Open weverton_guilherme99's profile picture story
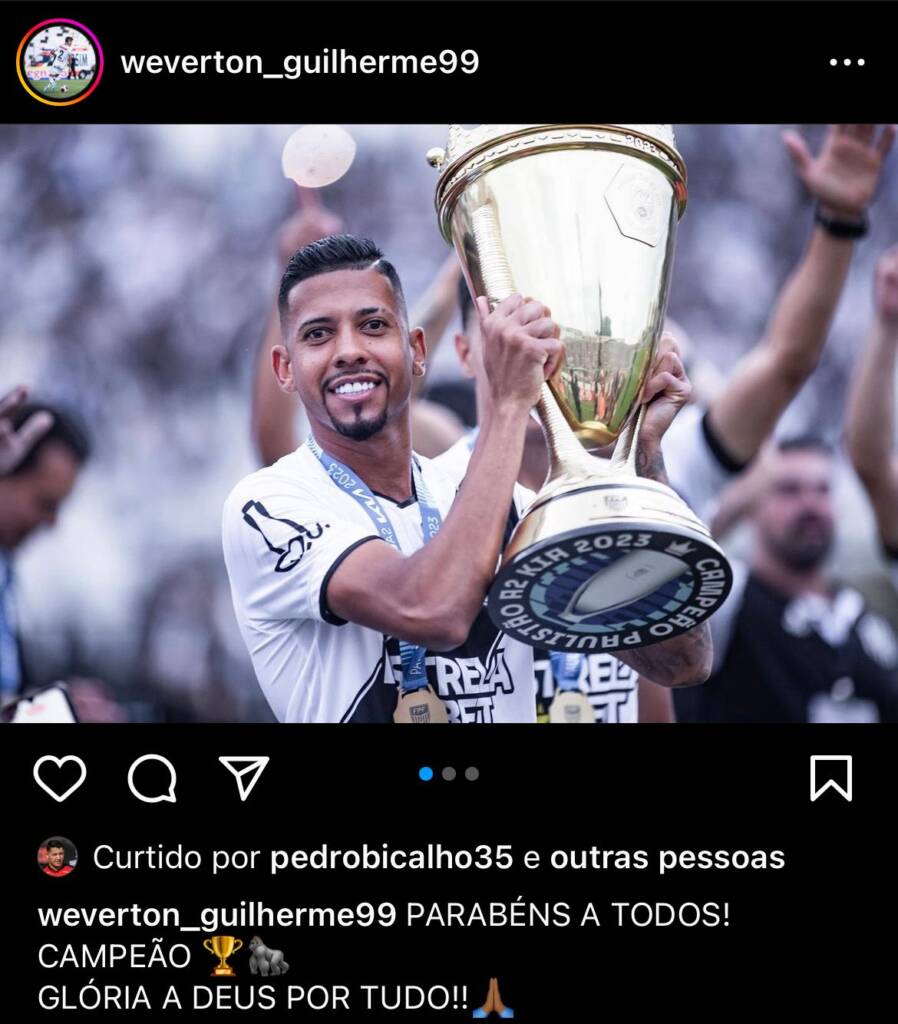This screenshot has width=898, height=1024. pyautogui.click(x=59, y=62)
